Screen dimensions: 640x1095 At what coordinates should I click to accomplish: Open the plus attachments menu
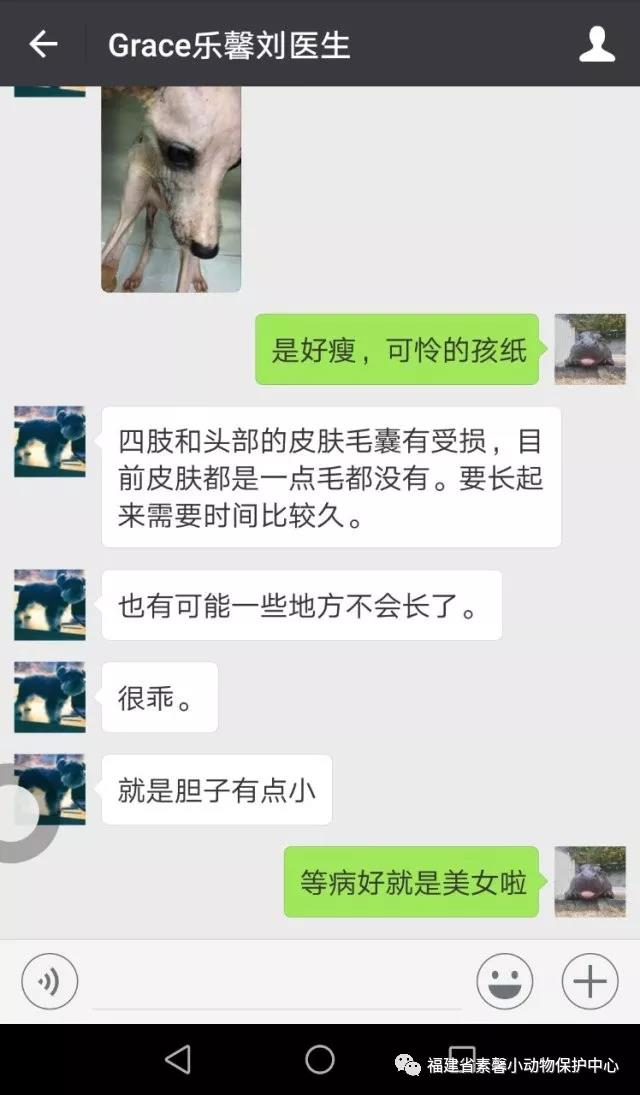pyautogui.click(x=589, y=982)
